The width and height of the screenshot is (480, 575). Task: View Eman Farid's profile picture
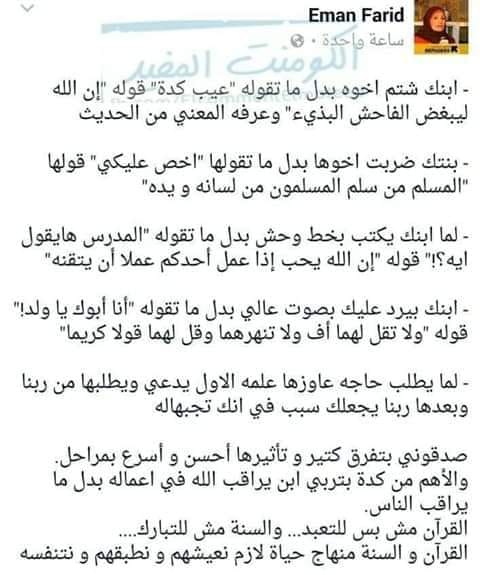tap(441, 27)
